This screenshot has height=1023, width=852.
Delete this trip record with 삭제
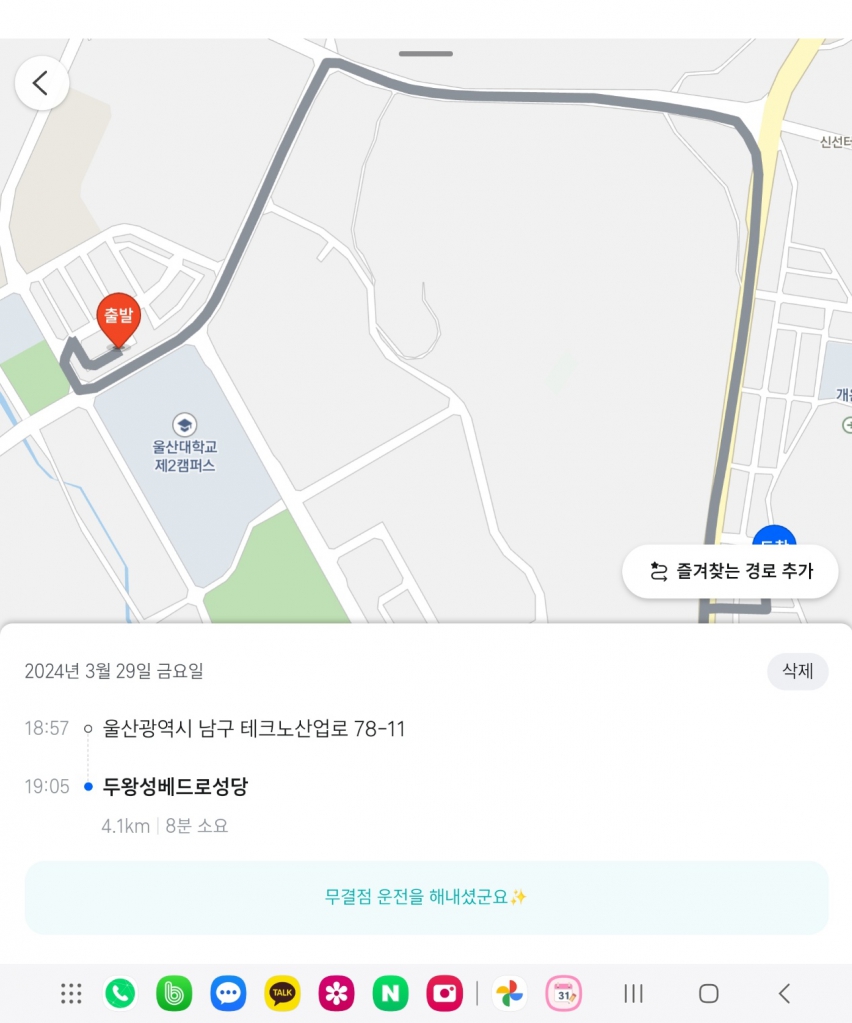click(x=797, y=671)
